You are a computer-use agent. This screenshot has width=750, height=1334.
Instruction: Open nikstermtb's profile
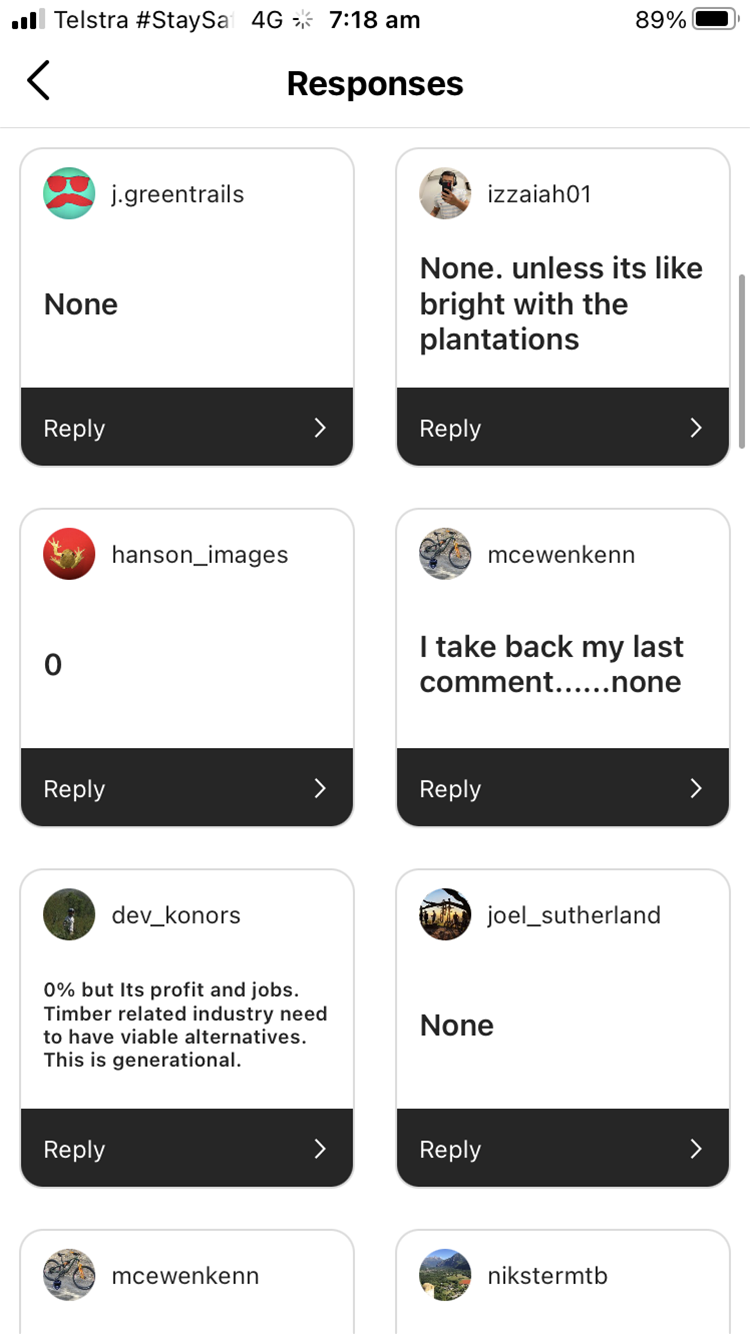pyautogui.click(x=547, y=1275)
